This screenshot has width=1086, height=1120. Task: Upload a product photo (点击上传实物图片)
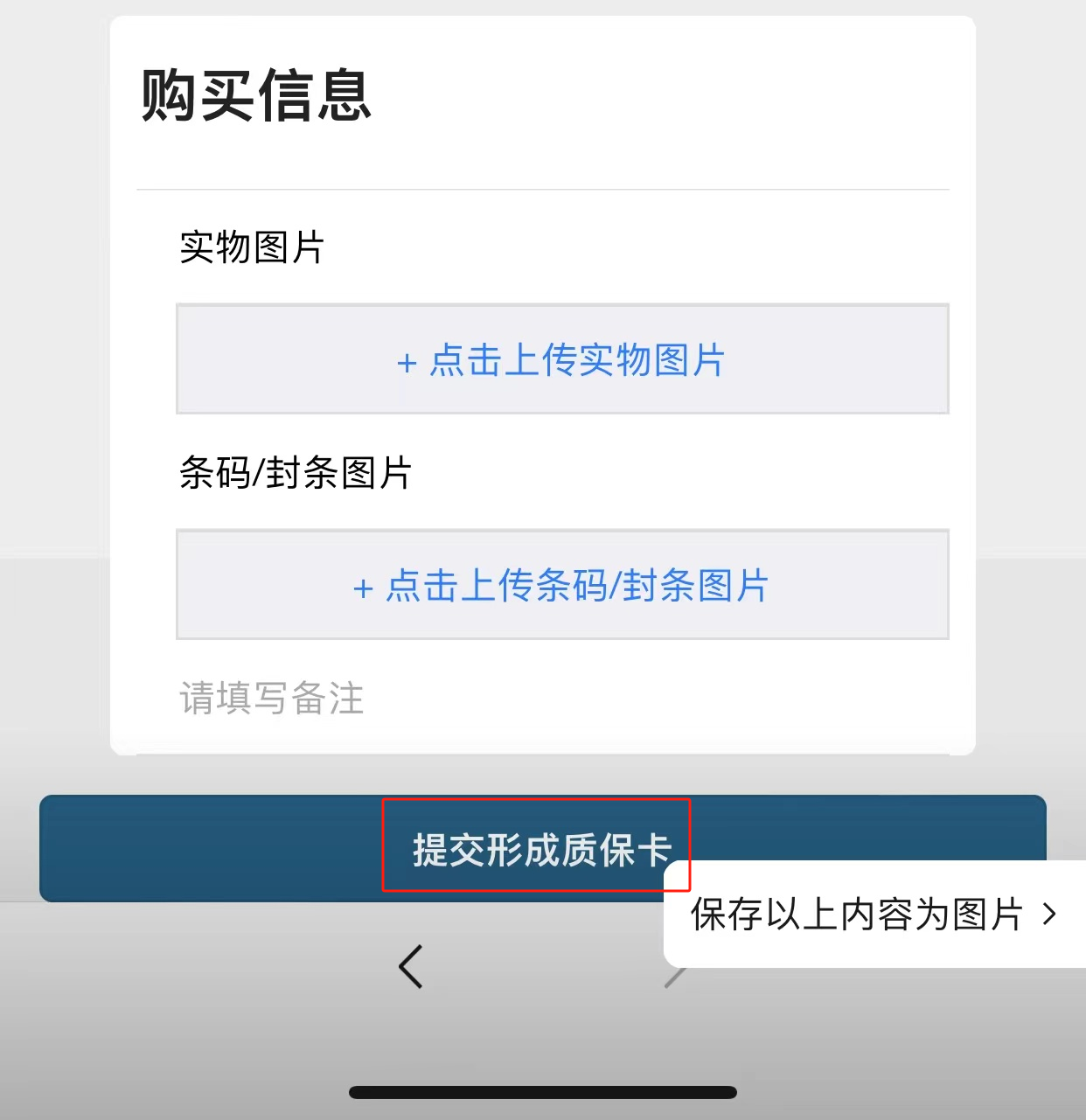561,359
